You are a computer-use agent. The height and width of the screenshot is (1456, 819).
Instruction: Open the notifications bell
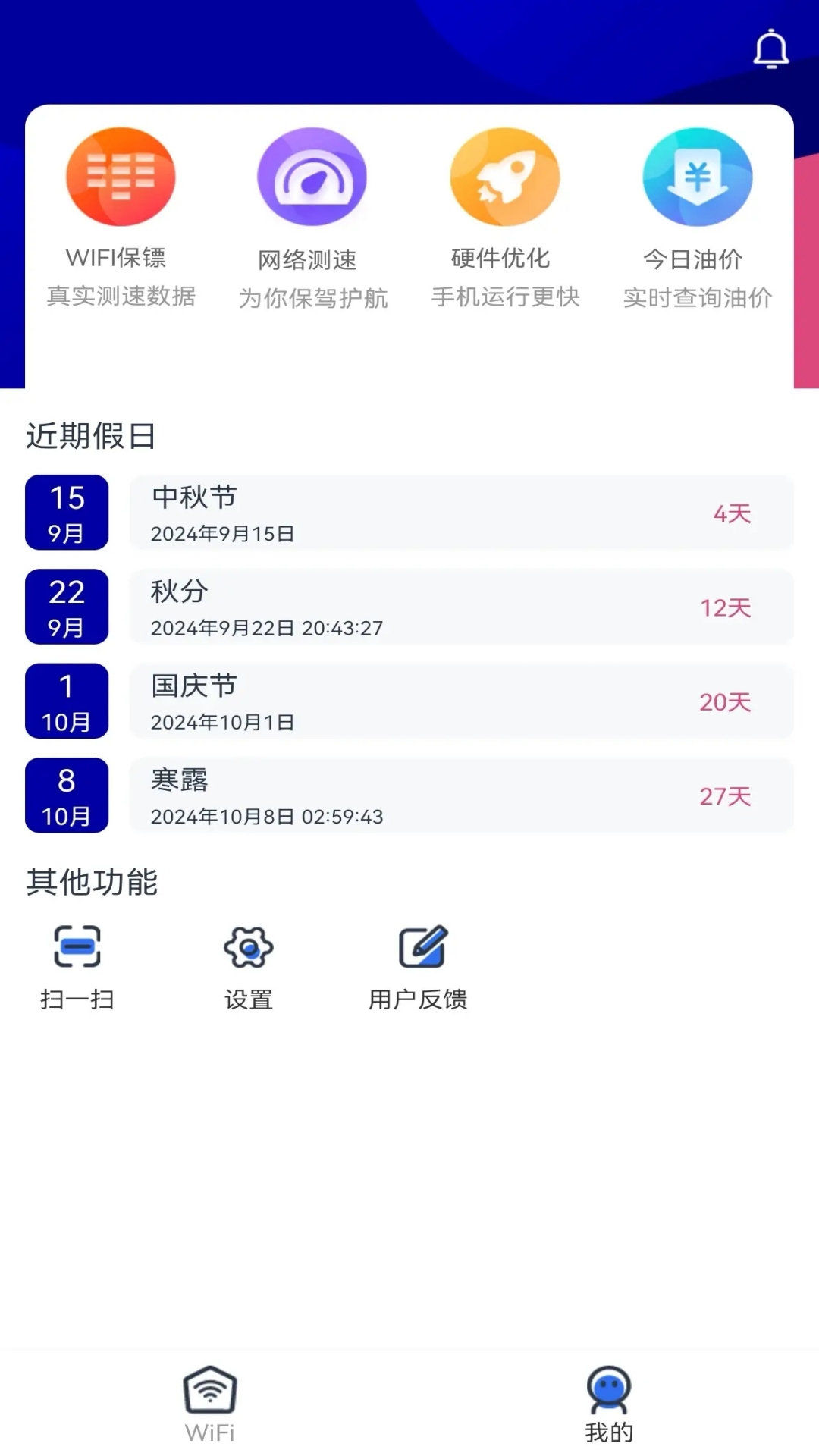(x=770, y=49)
